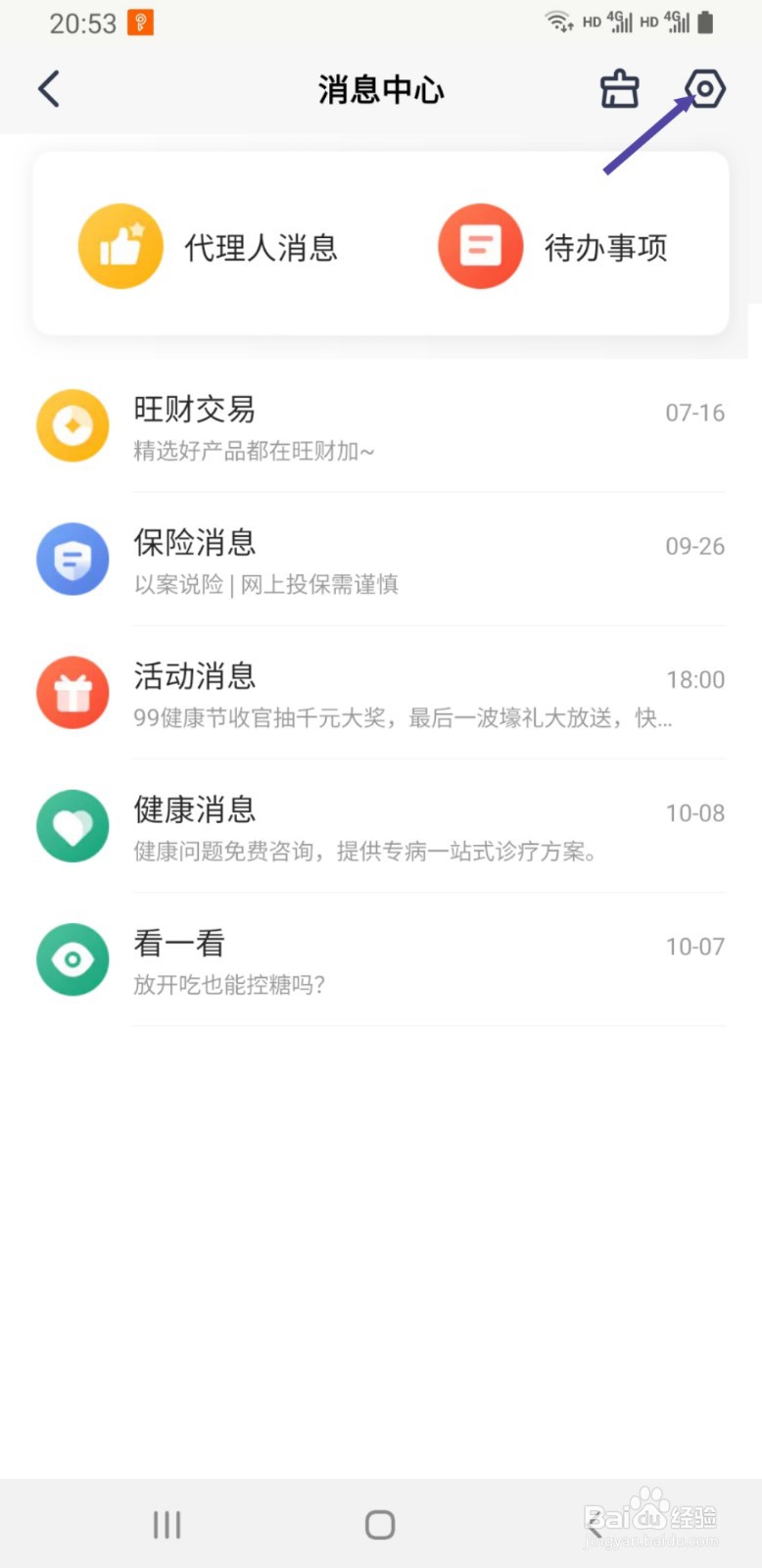Tap the clear messages broom icon
The height and width of the screenshot is (1568, 762).
(x=619, y=89)
